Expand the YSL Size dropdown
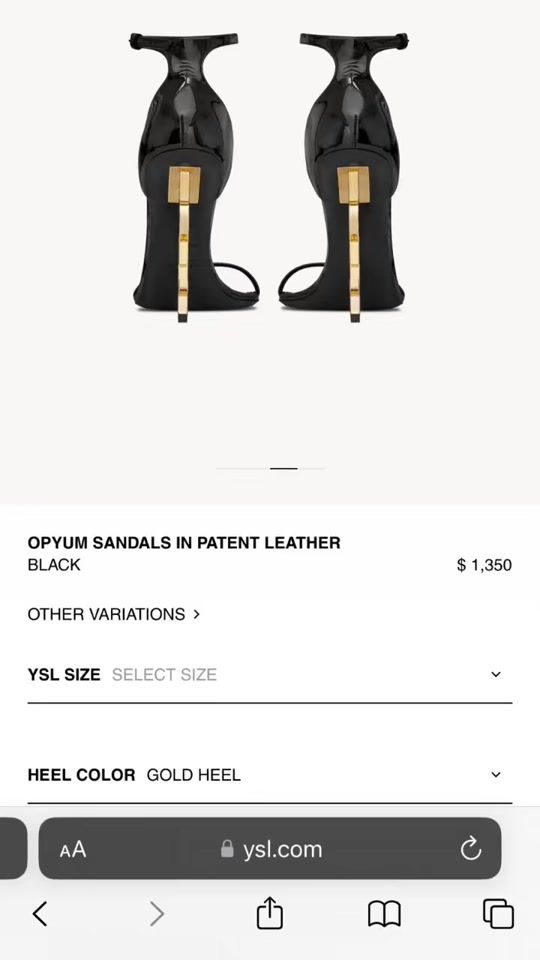 click(269, 675)
